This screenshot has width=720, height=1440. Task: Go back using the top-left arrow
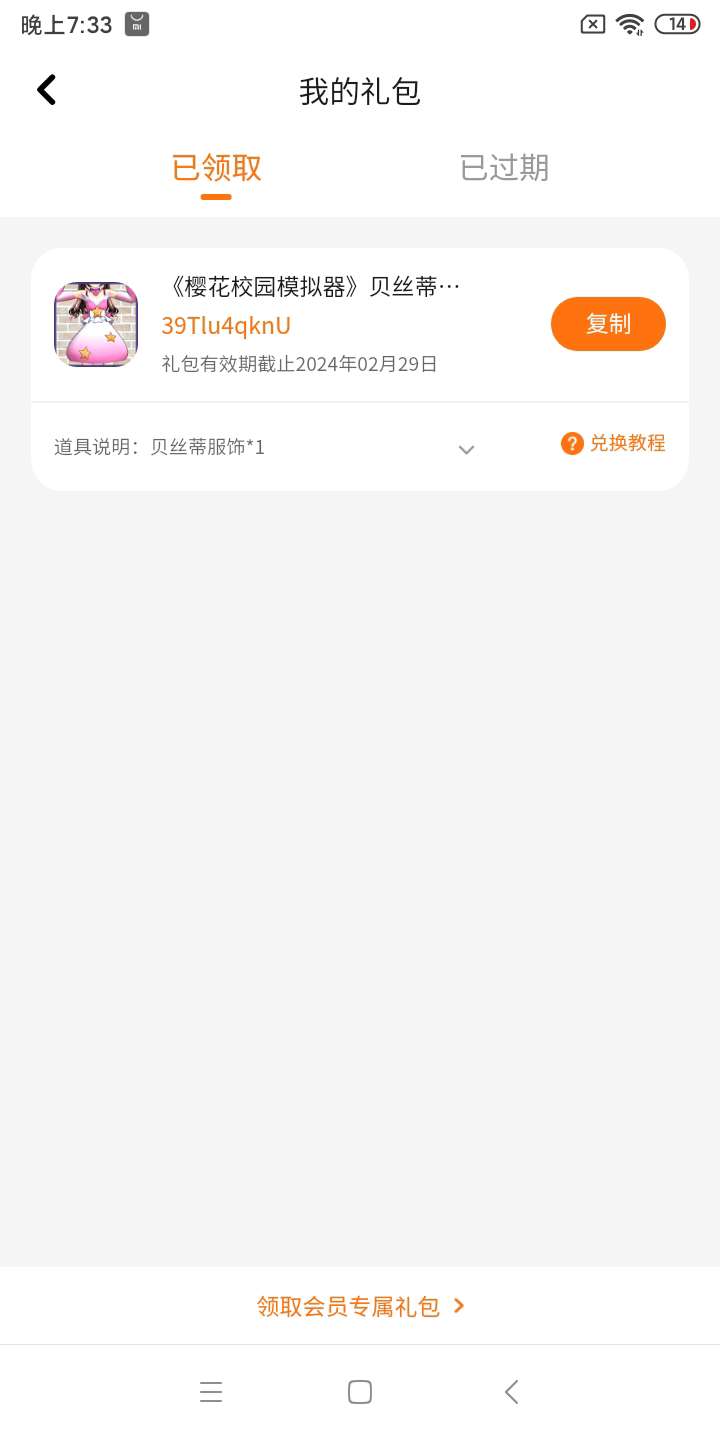[x=47, y=90]
